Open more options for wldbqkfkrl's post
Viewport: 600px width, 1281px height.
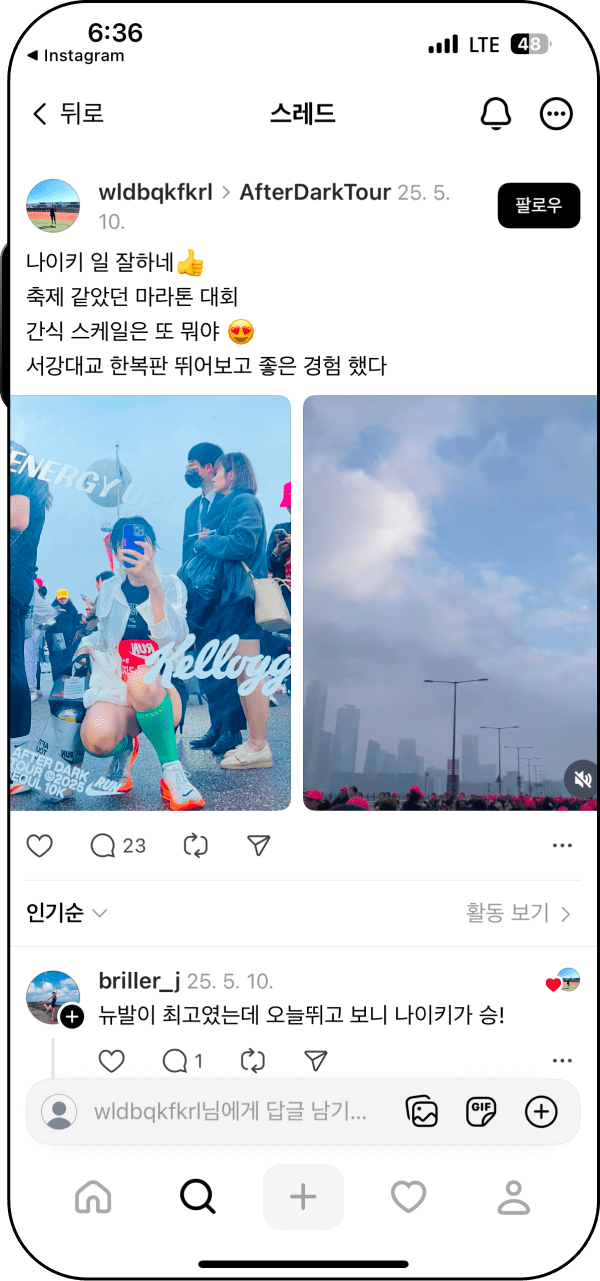(562, 846)
